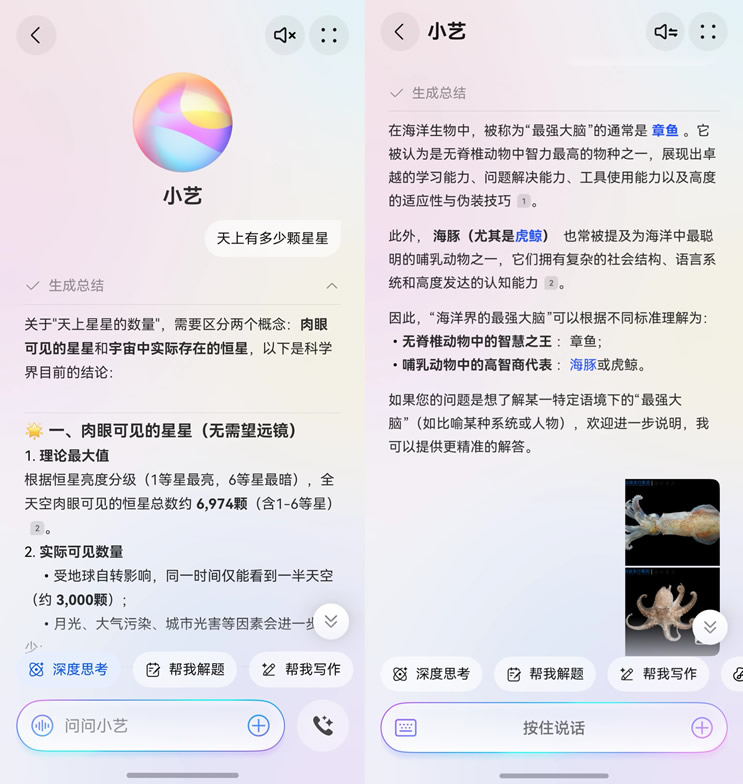Open the plus menu beside 按住说话
Screen dimensions: 743x784
click(x=702, y=728)
